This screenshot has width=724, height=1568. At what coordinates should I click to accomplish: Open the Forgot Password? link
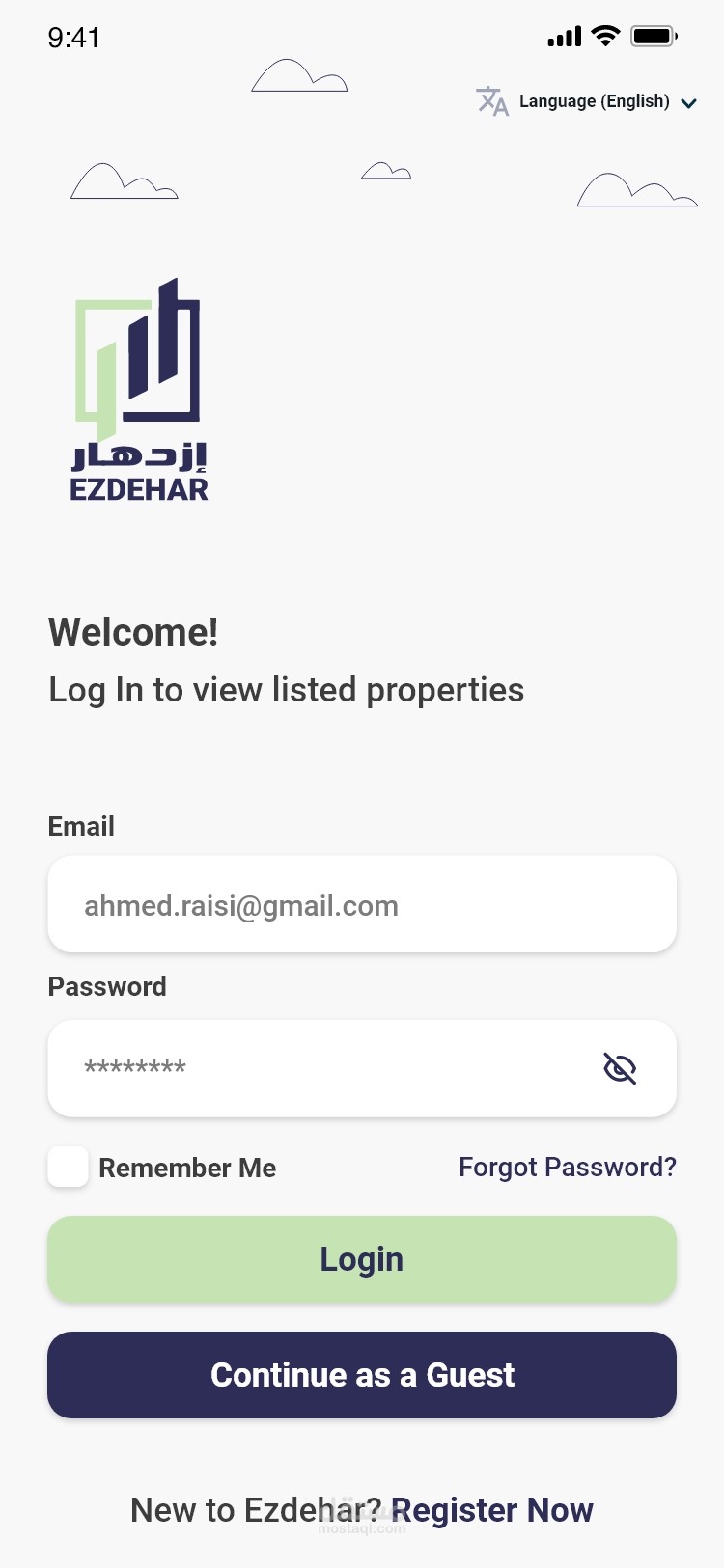[x=567, y=1168]
